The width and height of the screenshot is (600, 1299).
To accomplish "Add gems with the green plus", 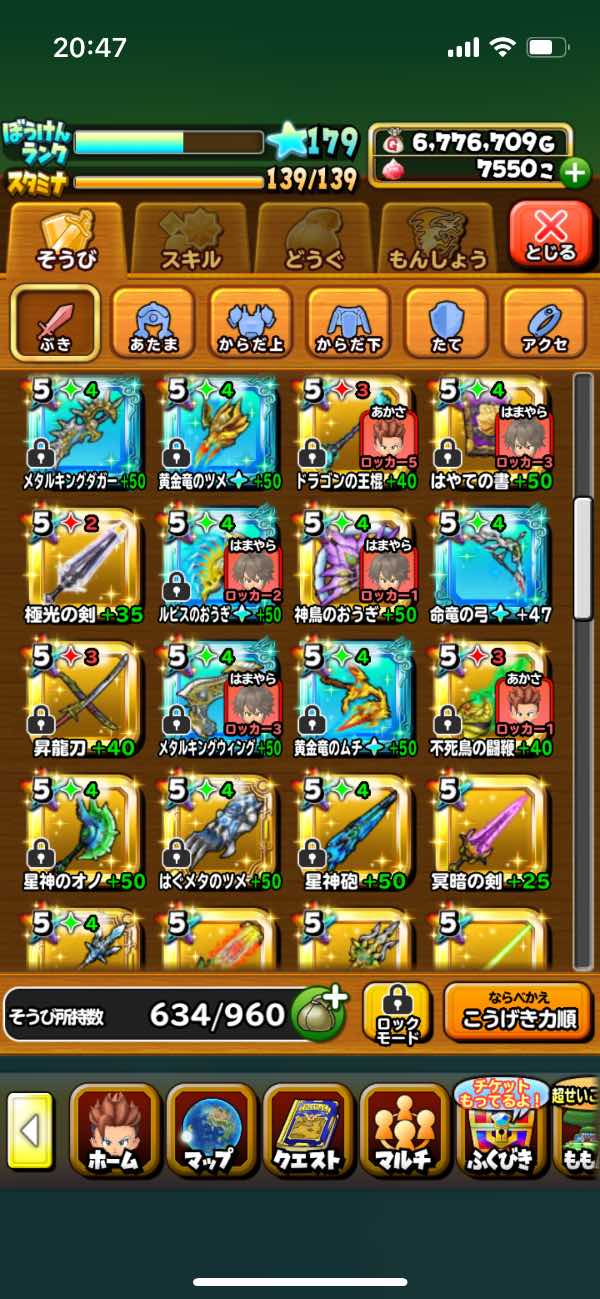I will pos(575,172).
